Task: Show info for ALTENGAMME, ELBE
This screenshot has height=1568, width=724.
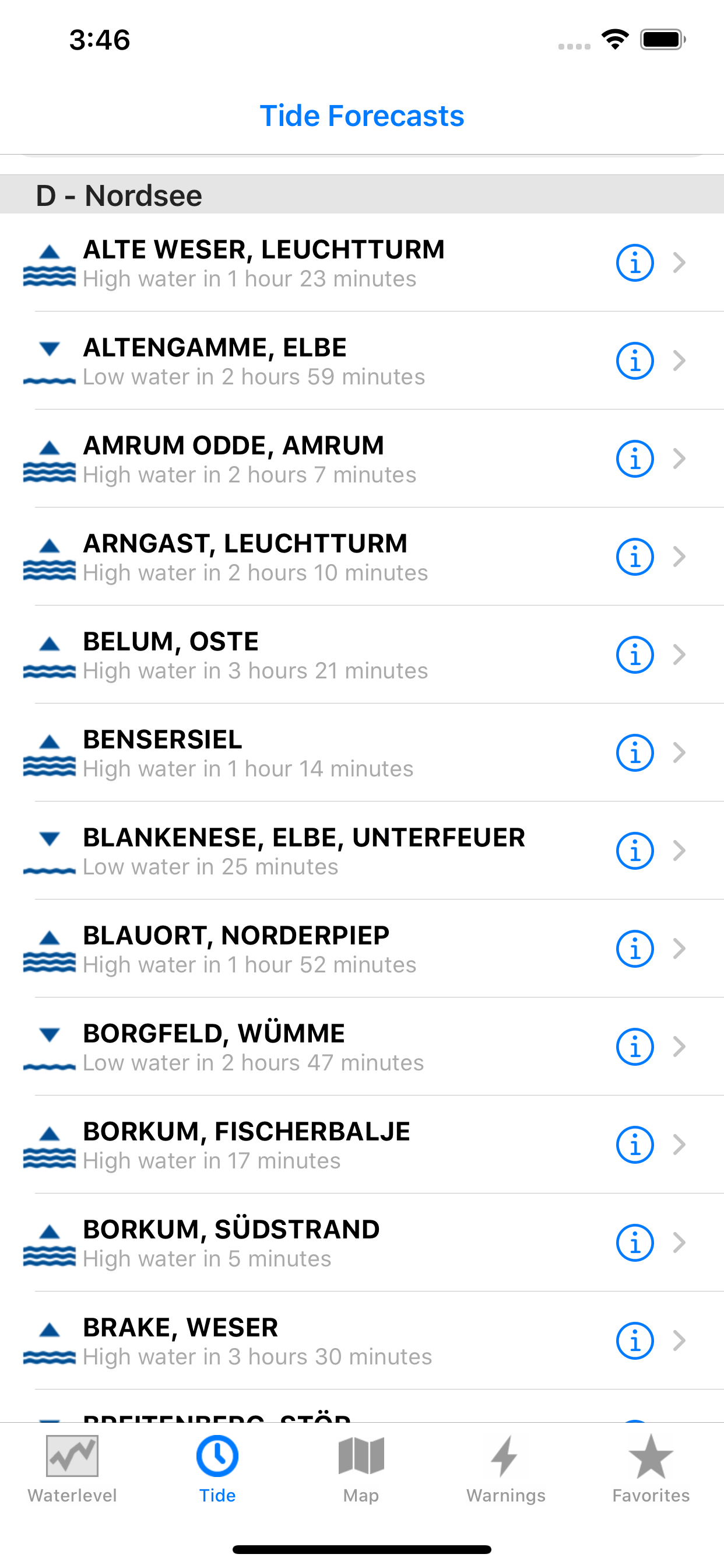Action: pyautogui.click(x=635, y=361)
